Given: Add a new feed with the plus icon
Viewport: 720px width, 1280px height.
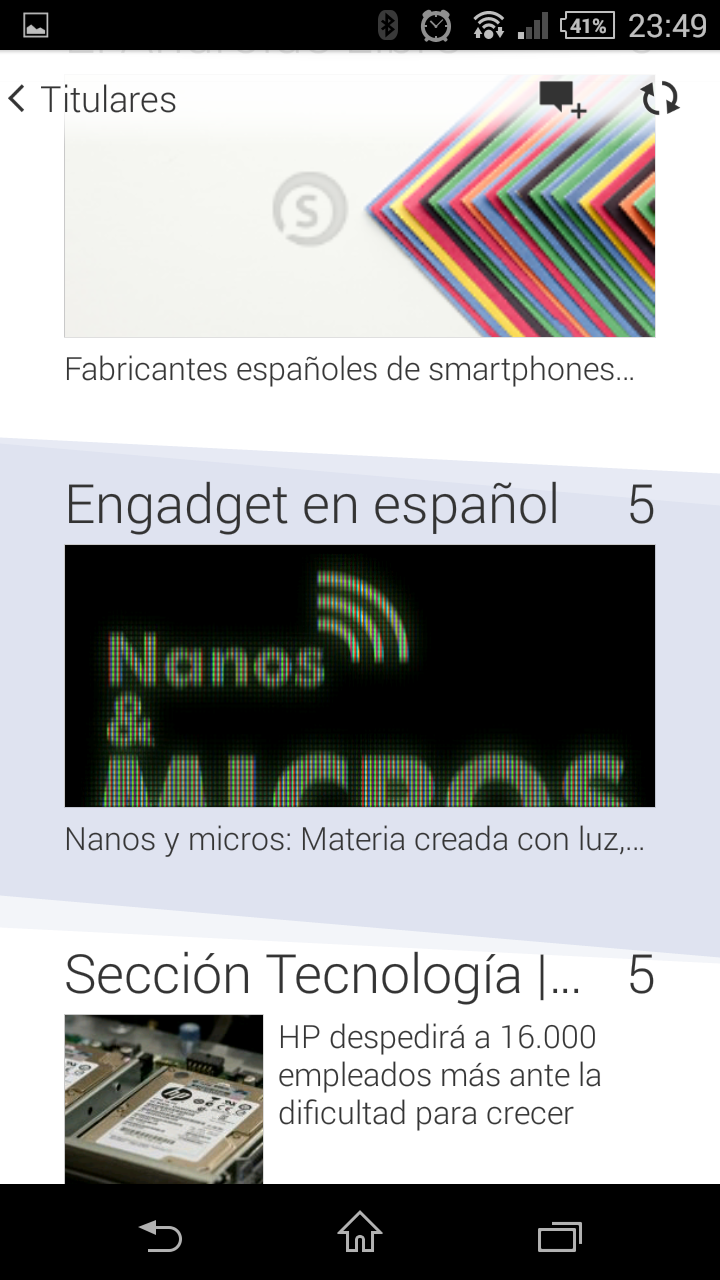Looking at the screenshot, I should pos(562,99).
